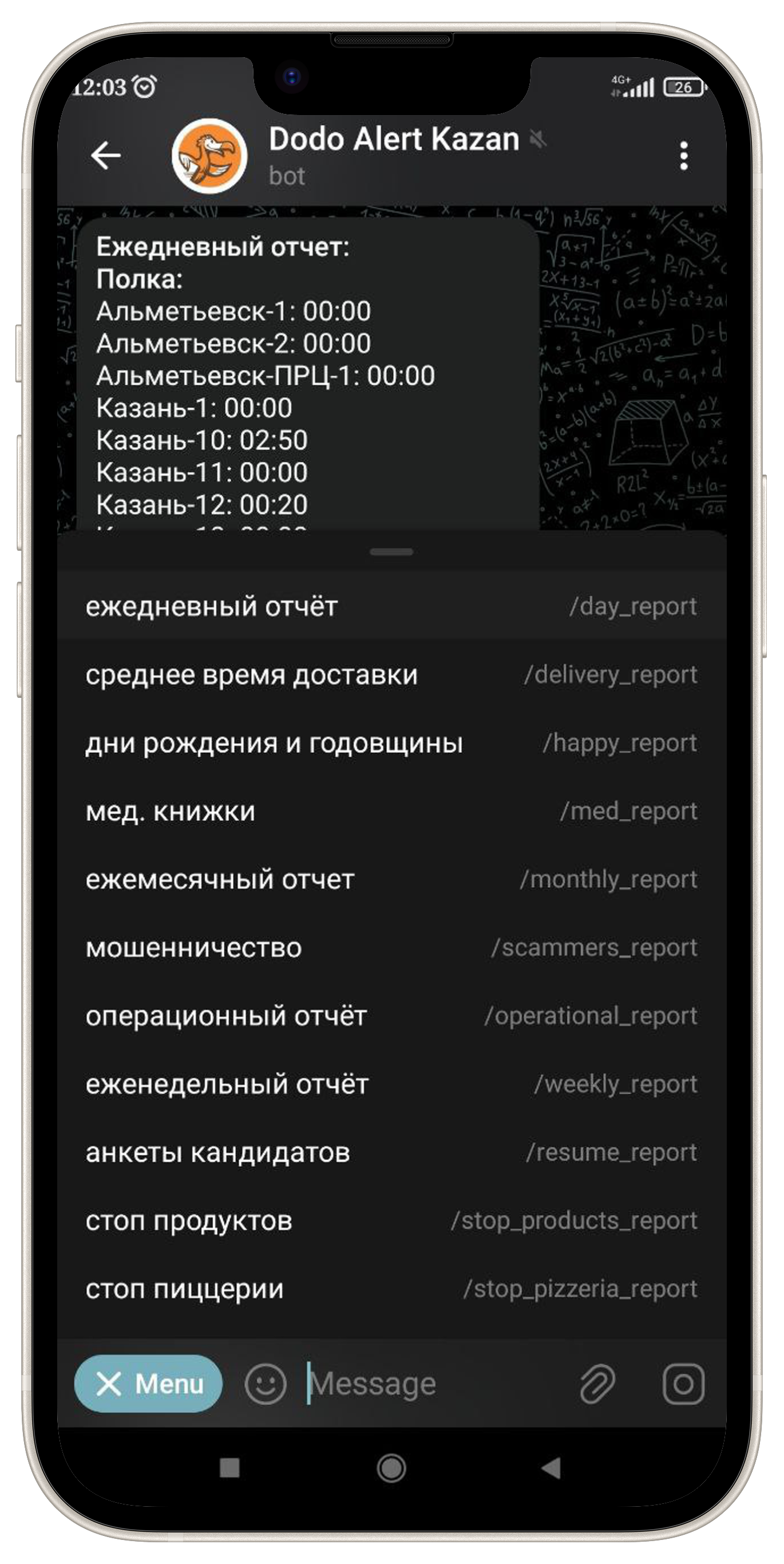This screenshot has height=1564, width=784.
Task: Run the /med_report command
Action: [x=391, y=812]
